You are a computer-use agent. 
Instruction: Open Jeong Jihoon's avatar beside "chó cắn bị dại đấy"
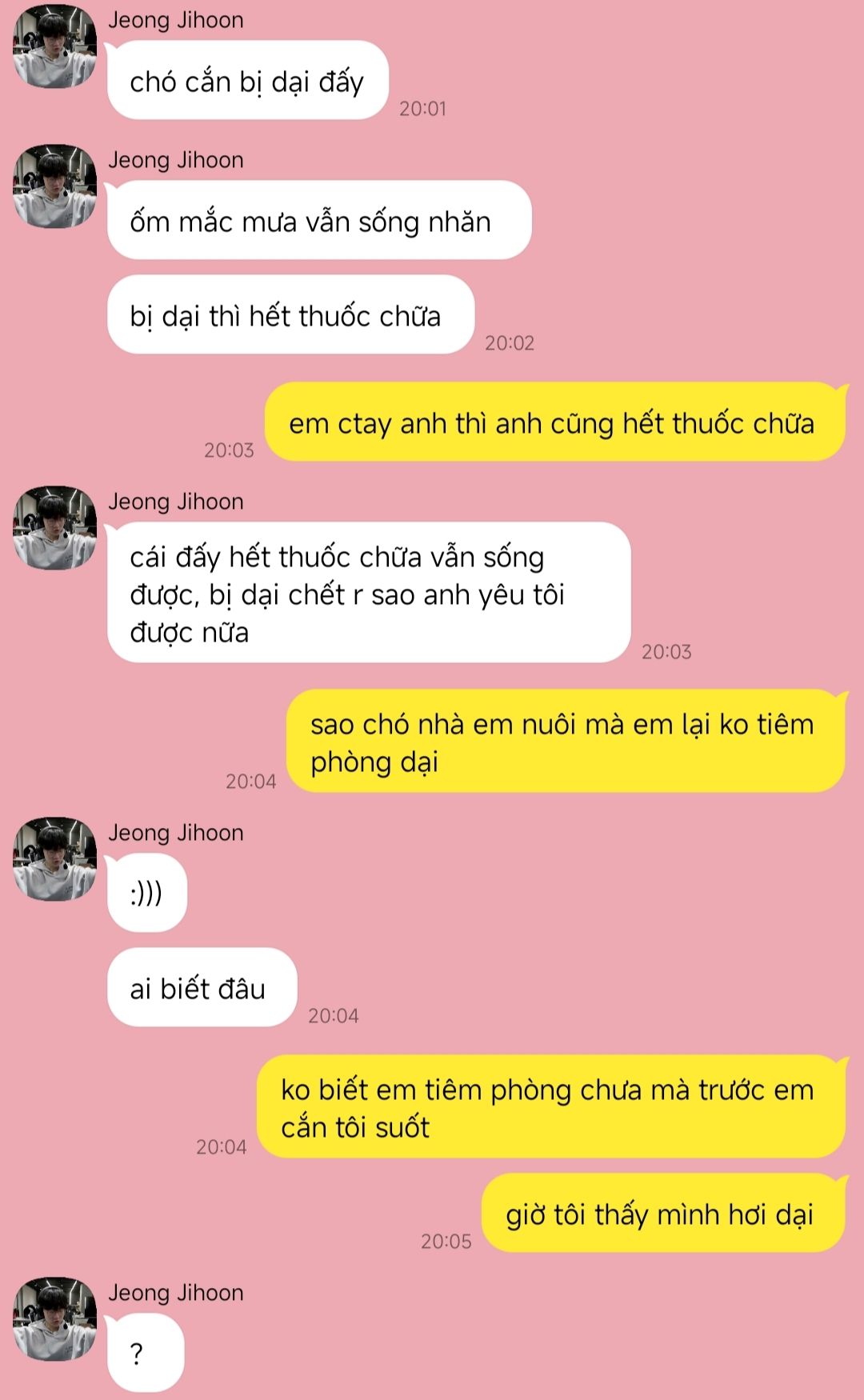point(54,46)
